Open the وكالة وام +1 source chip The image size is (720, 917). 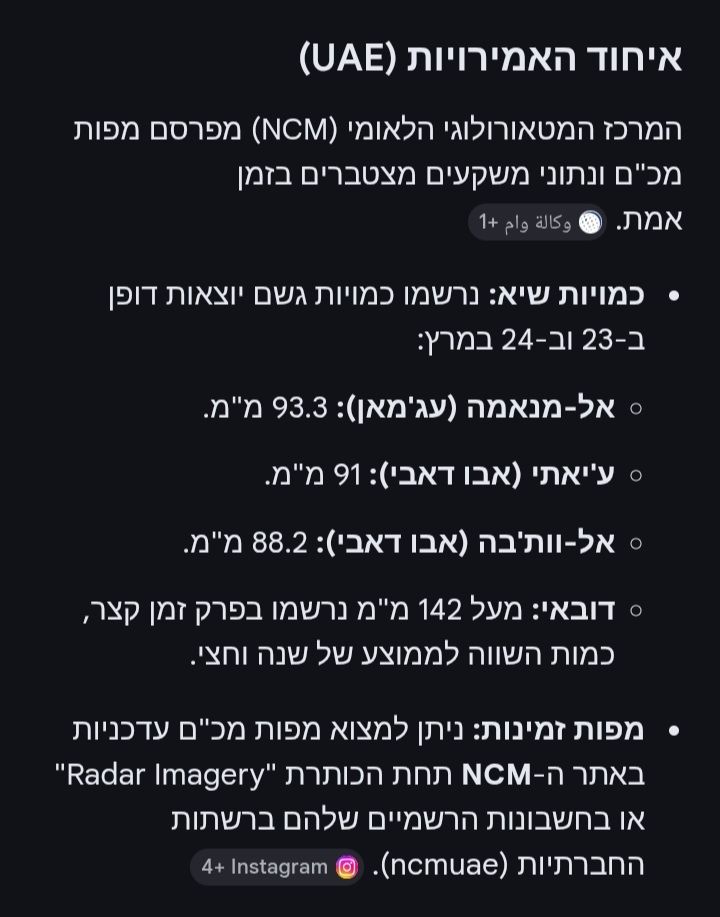tap(537, 222)
